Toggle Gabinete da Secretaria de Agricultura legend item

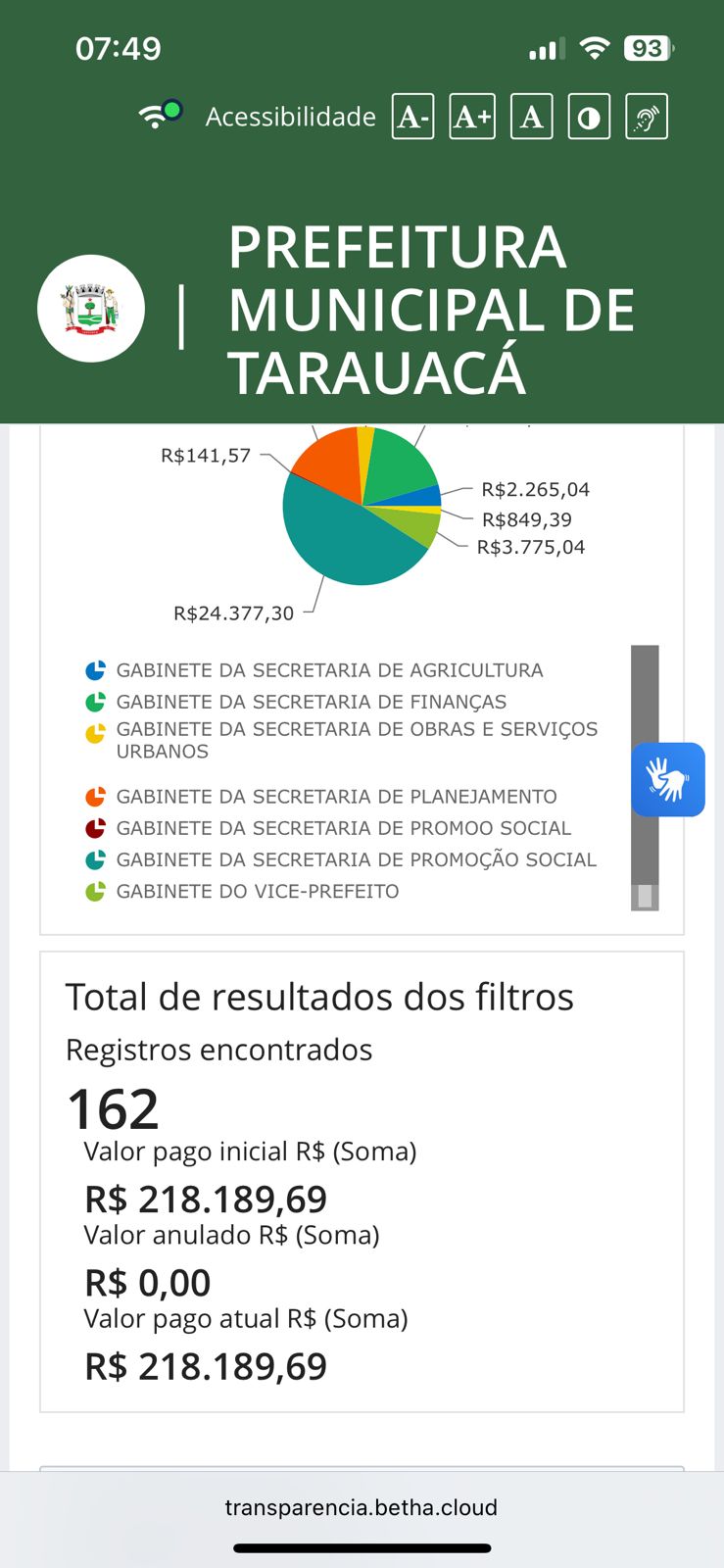(314, 670)
